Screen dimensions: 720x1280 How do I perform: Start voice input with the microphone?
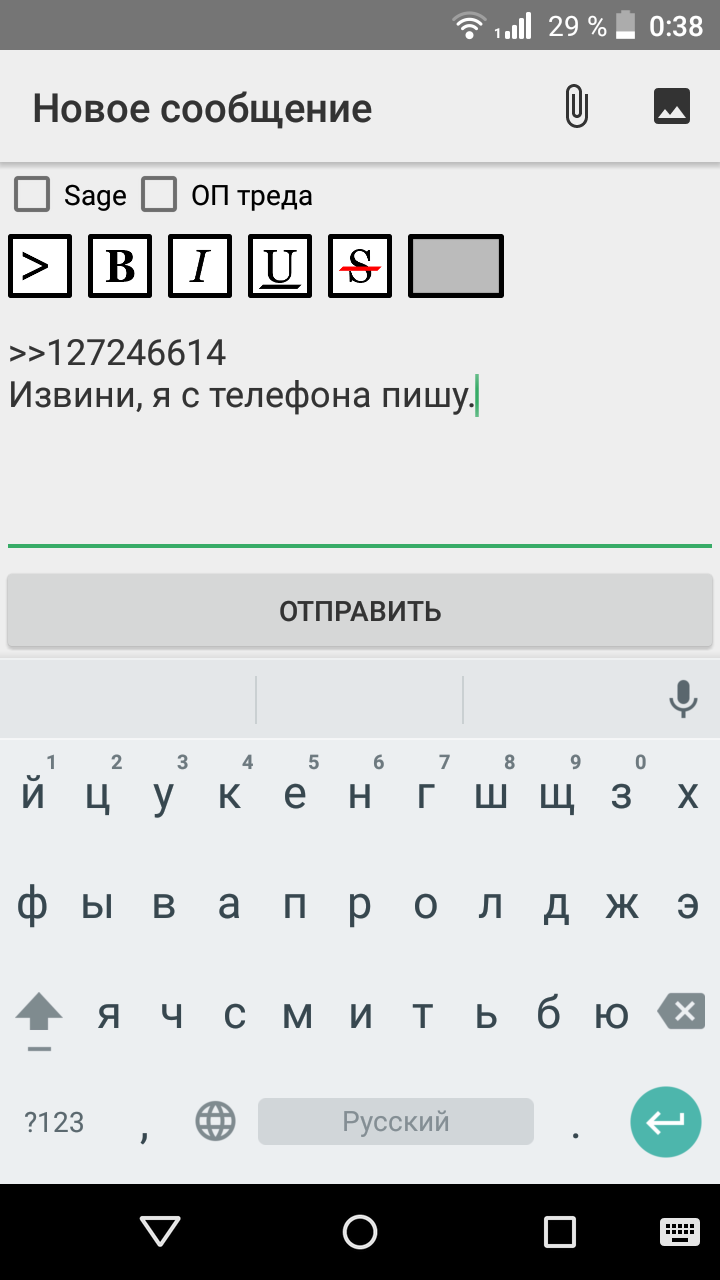(x=683, y=699)
